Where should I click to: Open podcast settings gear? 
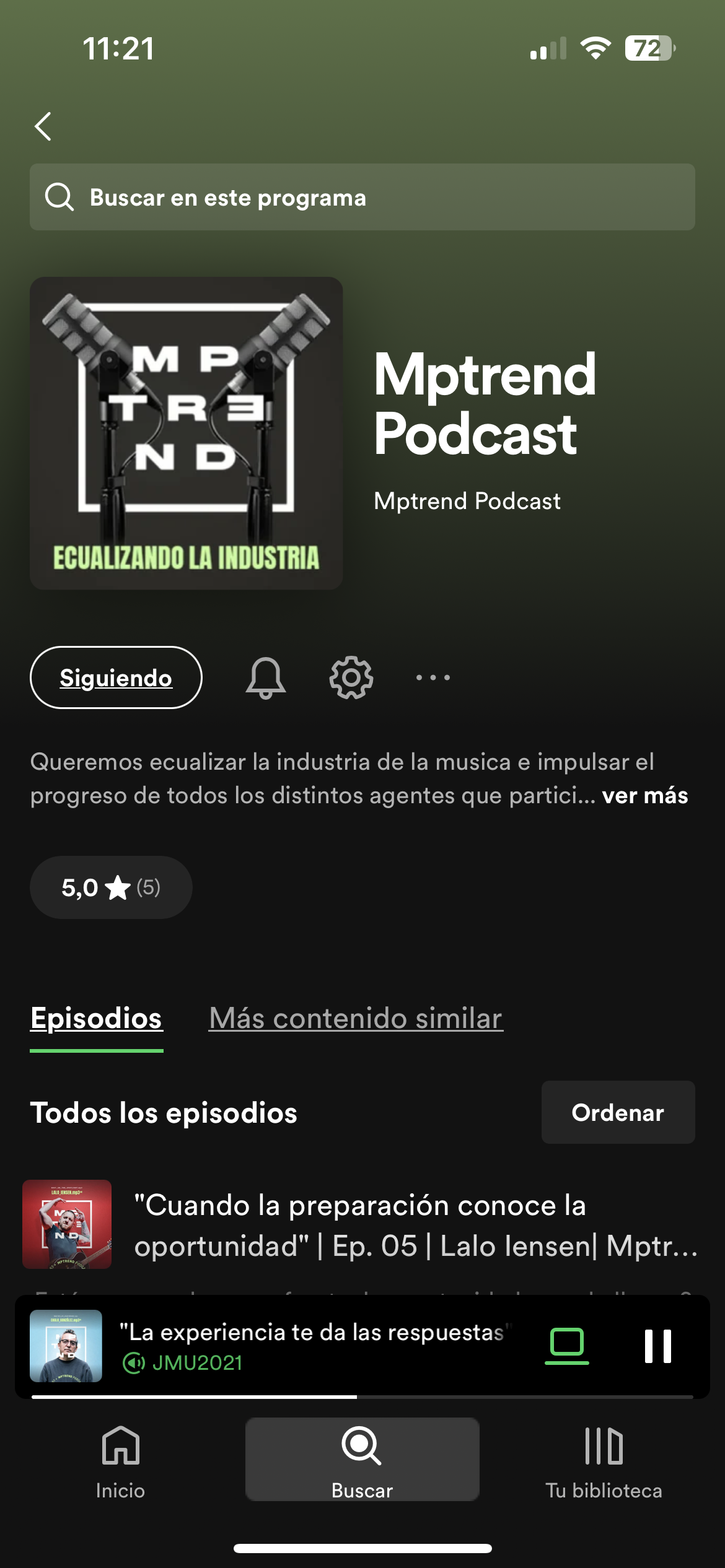pos(351,677)
